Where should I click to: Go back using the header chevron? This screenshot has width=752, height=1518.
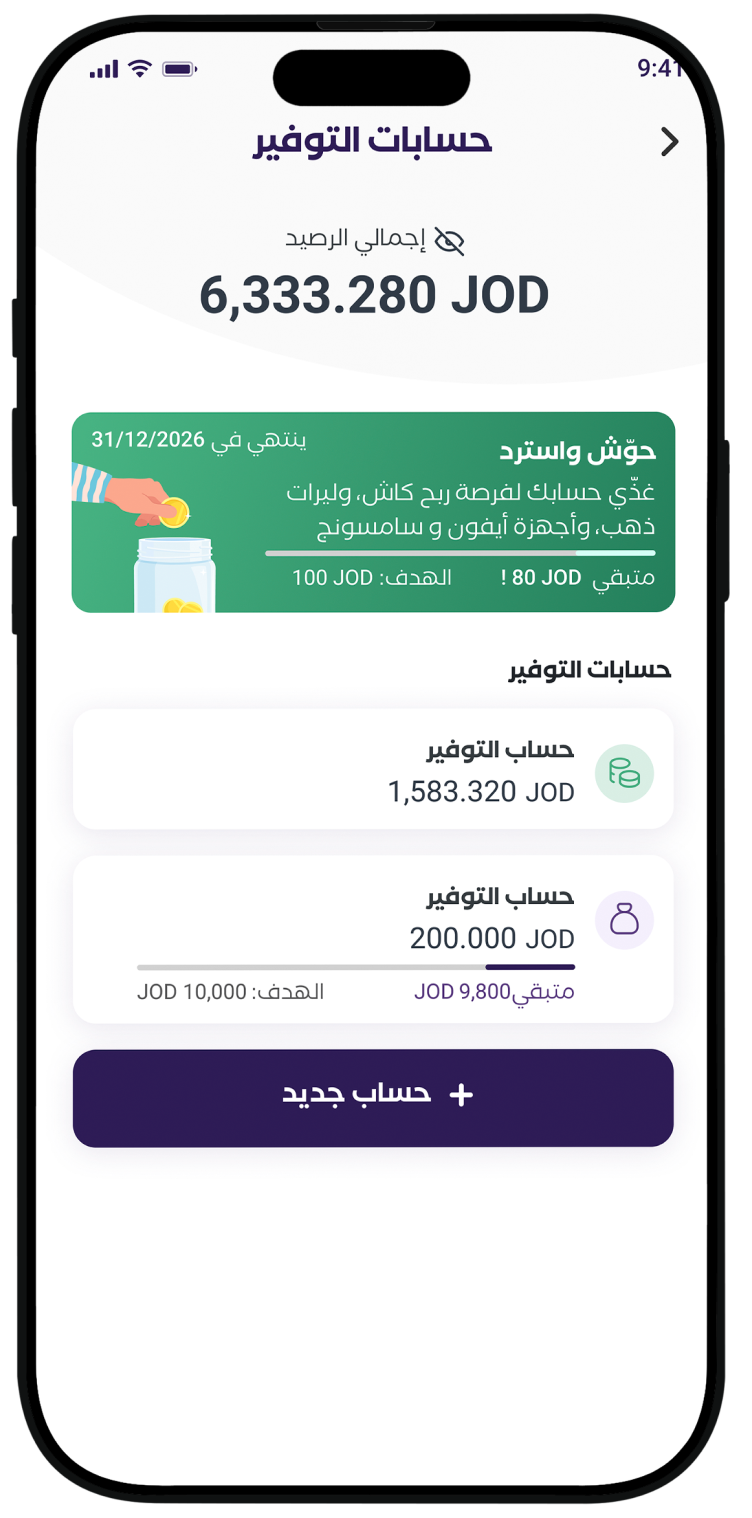(x=669, y=142)
